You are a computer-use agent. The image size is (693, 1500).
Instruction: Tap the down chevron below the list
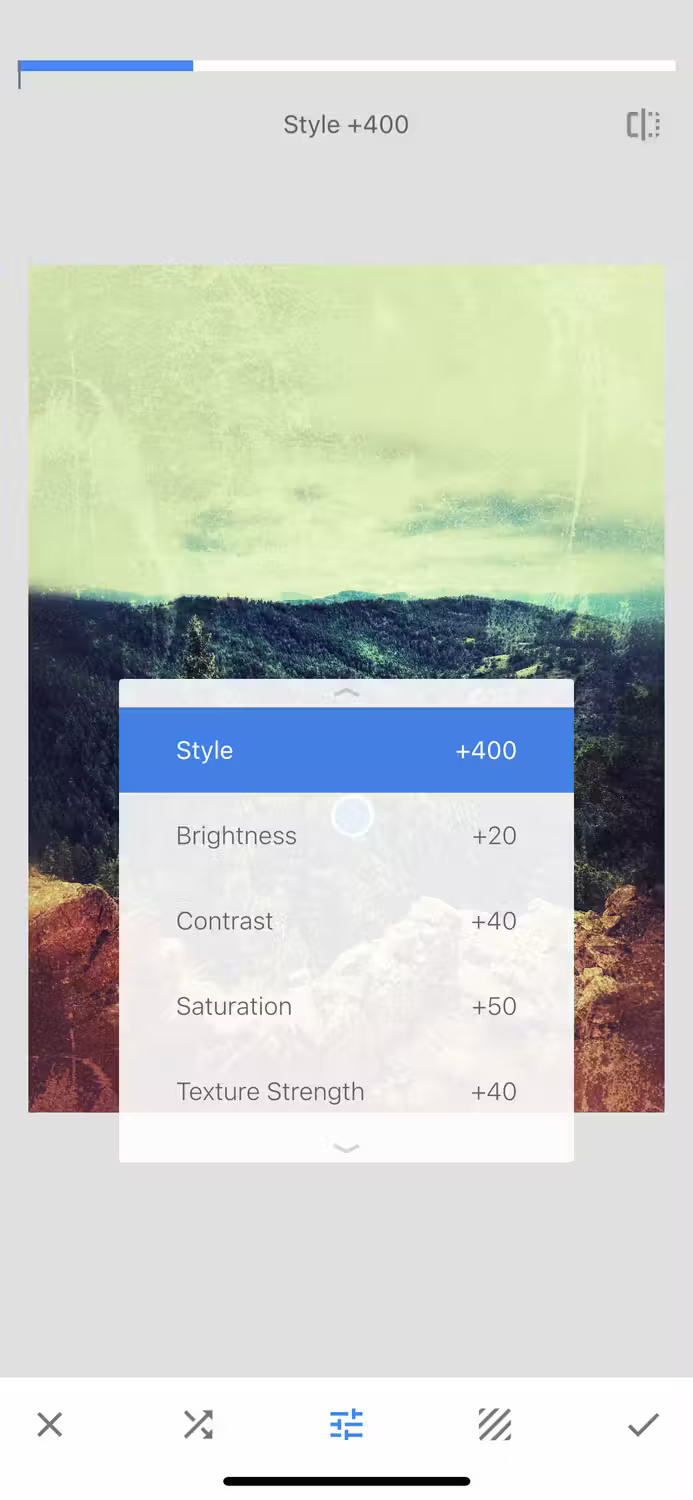(x=346, y=1148)
